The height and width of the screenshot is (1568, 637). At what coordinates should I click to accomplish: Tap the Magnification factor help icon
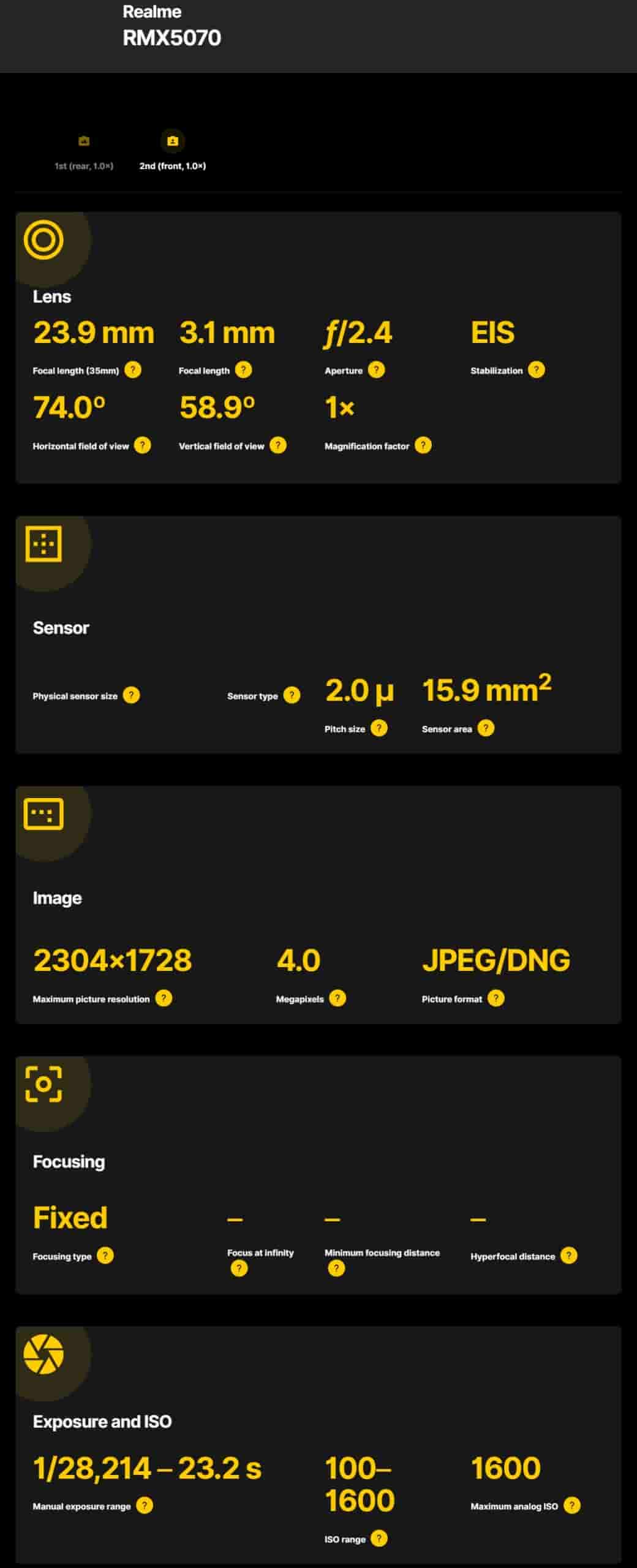(423, 445)
